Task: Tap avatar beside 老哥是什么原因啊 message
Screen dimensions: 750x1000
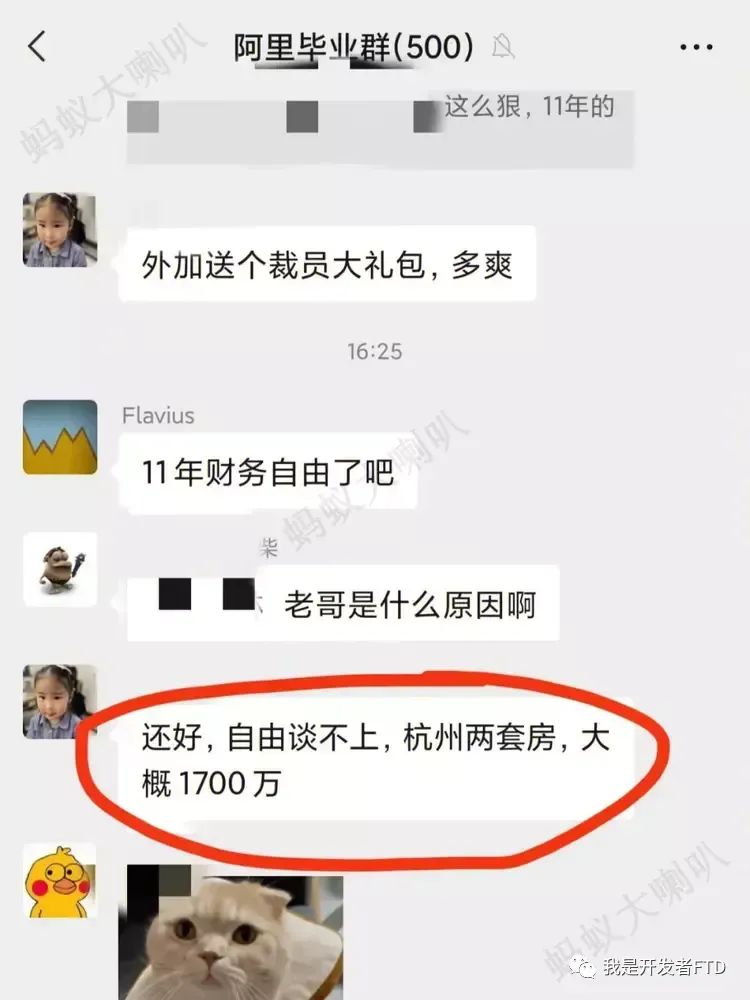Action: tap(60, 569)
